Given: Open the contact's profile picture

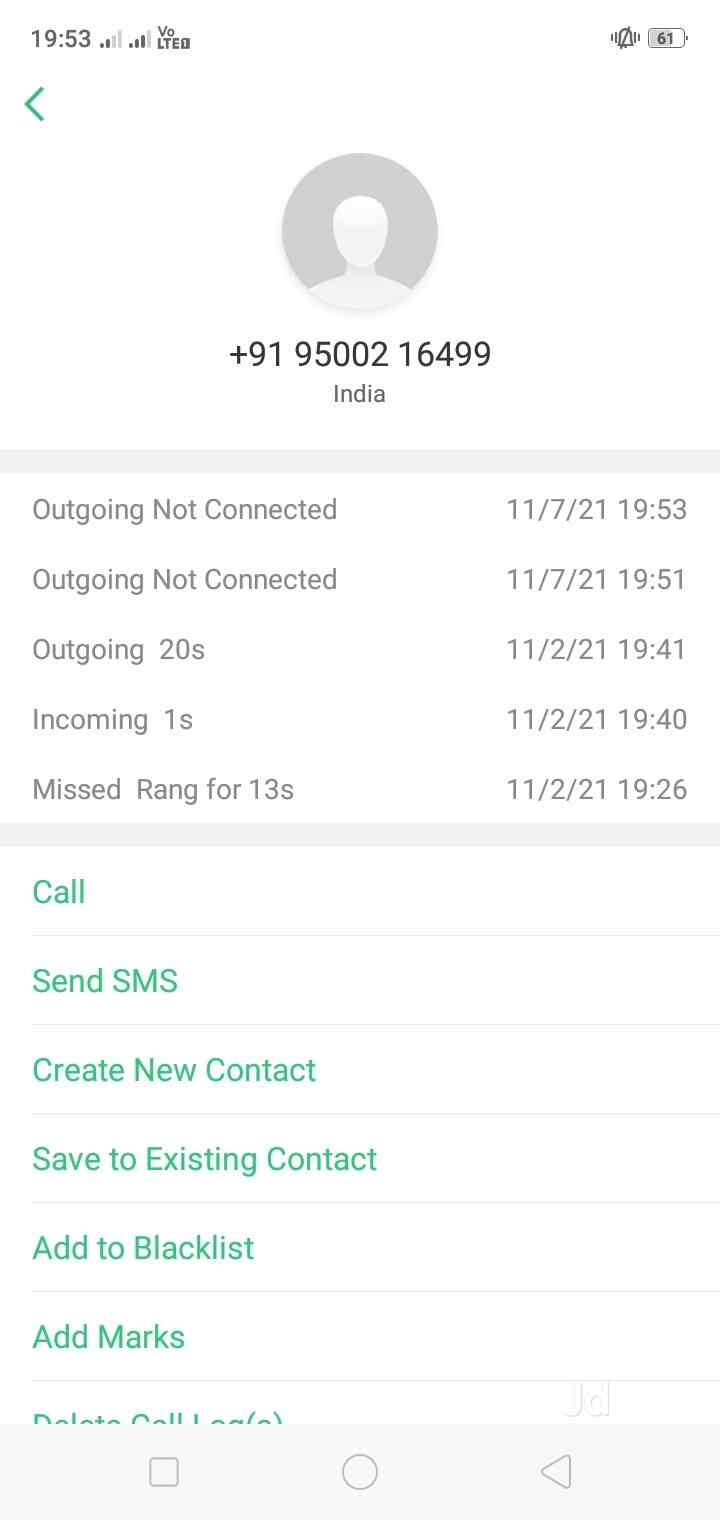Looking at the screenshot, I should 359,230.
